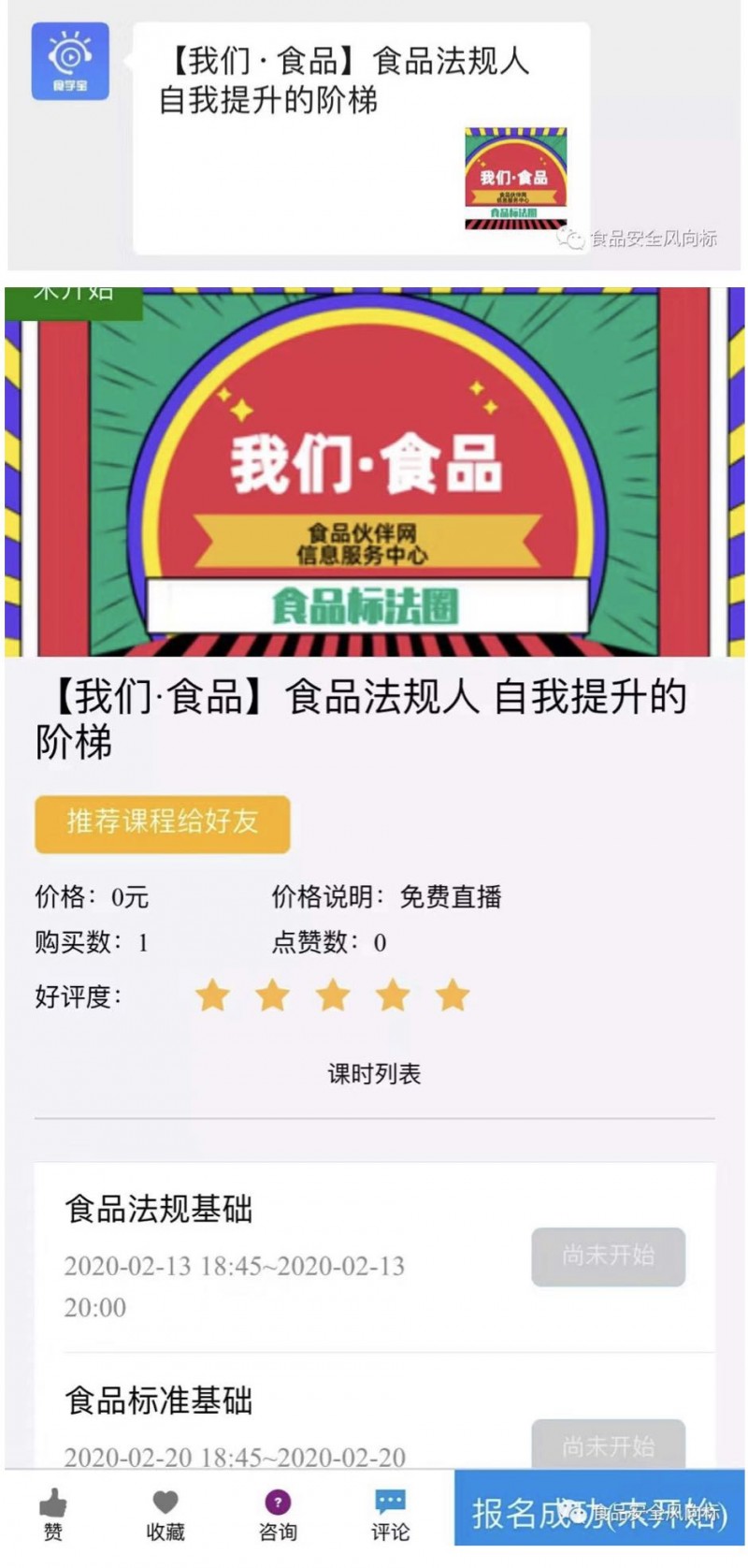Screen dimensions: 748x1568
Task: Open the 食品标准基础 lesson
Action: click(159, 1401)
